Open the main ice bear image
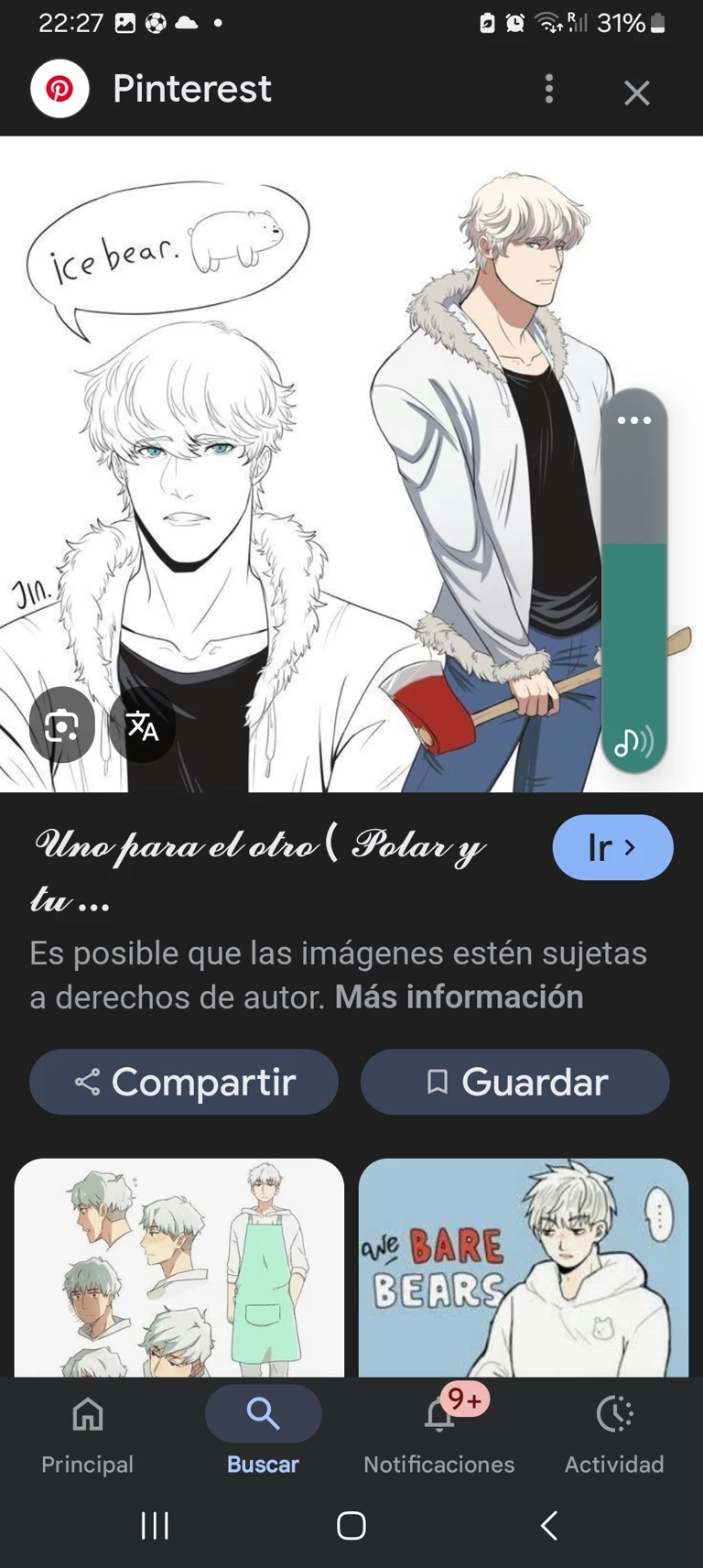The image size is (703, 1568). 302,458
